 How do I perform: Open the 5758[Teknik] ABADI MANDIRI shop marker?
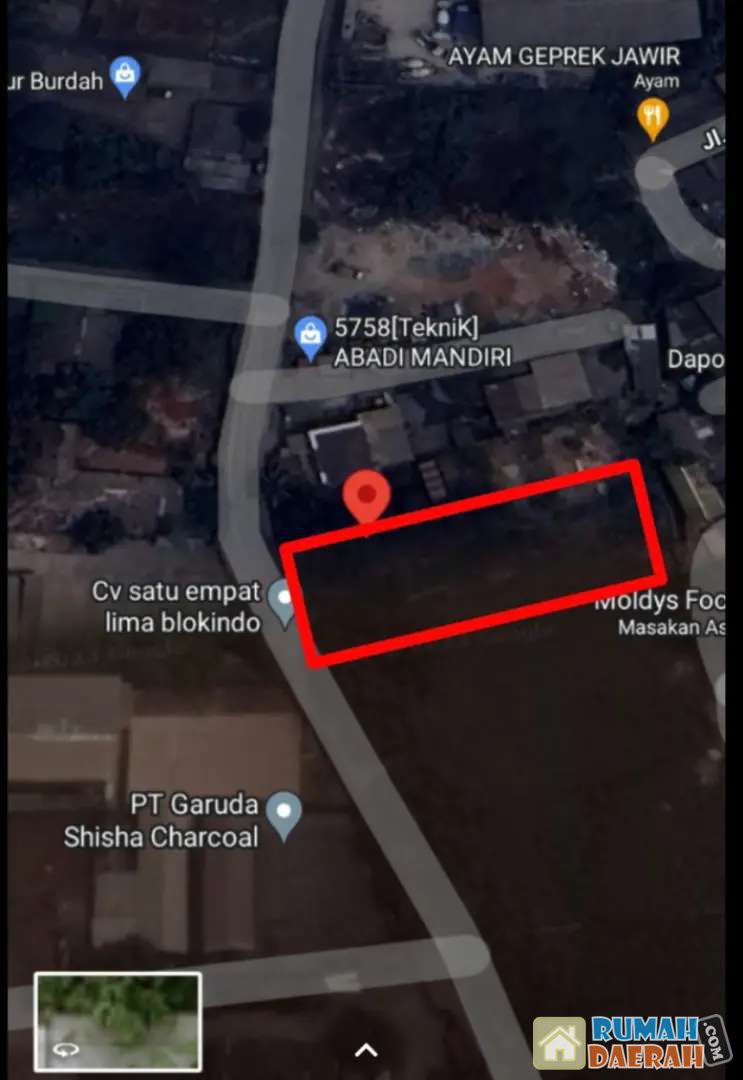(312, 339)
